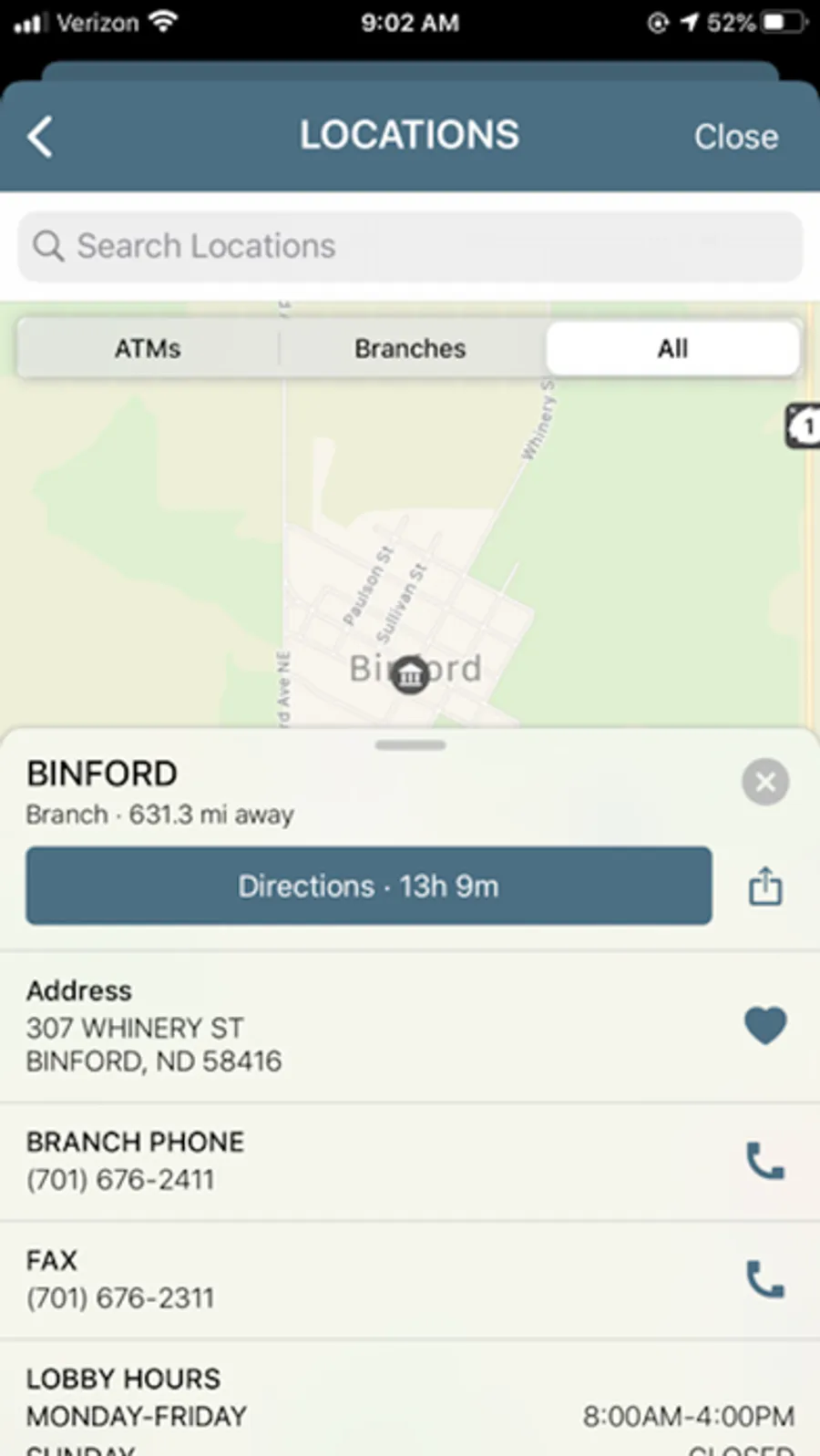Tap the Search Locations input field
Viewport: 820px width, 1456px height.
410,246
